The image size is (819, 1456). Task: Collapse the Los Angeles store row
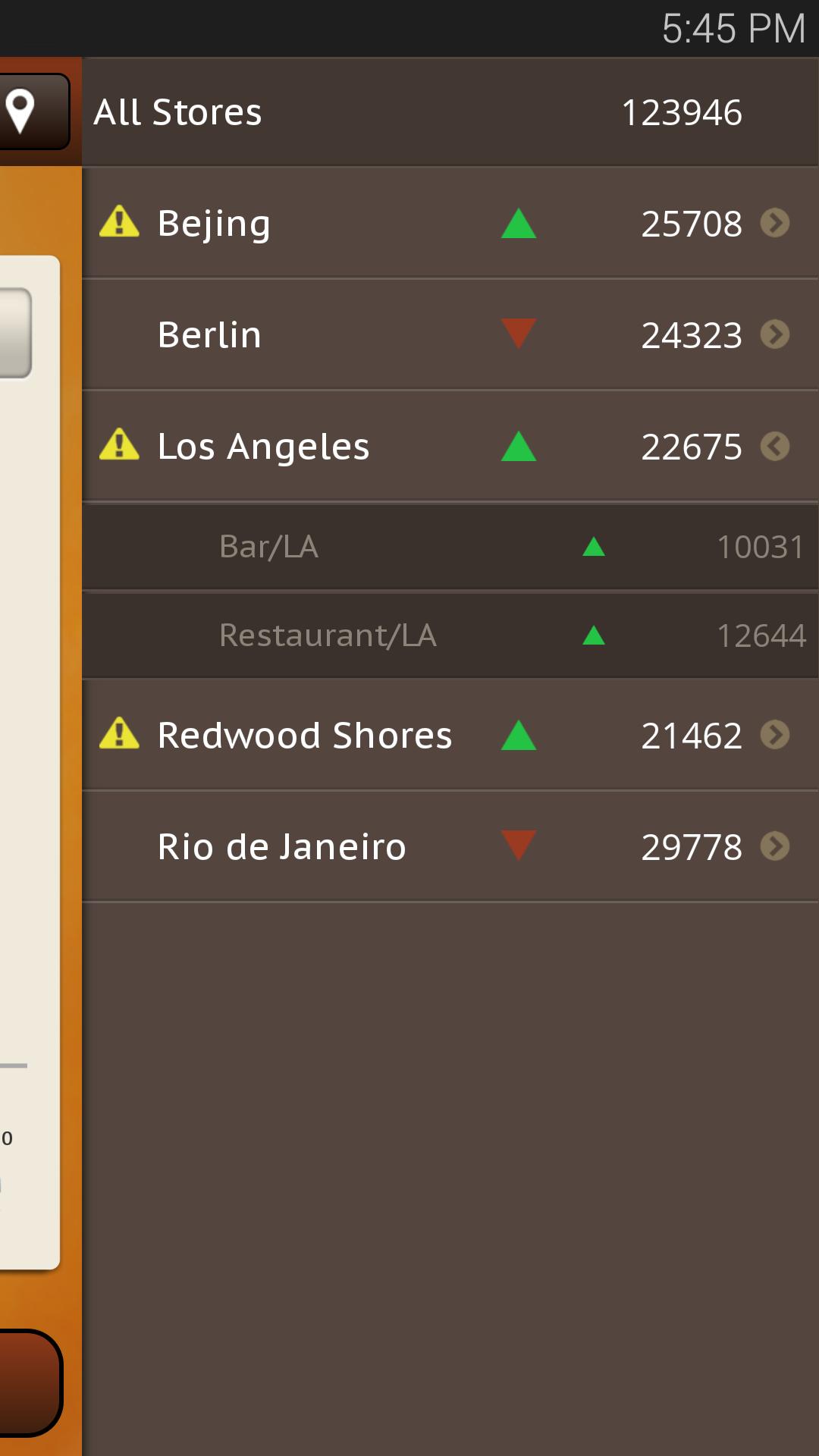tap(775, 446)
